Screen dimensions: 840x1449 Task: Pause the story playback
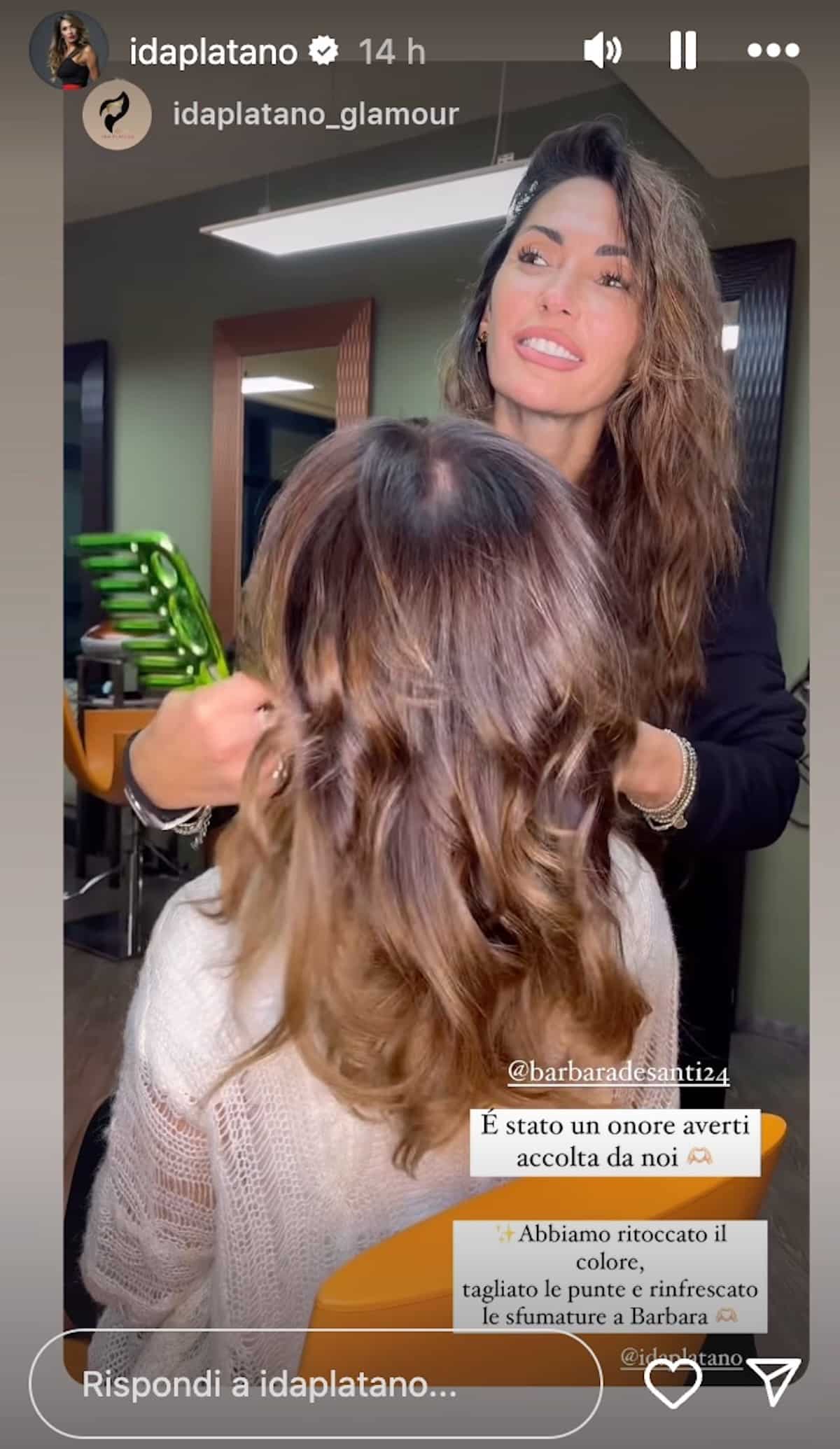(x=682, y=50)
